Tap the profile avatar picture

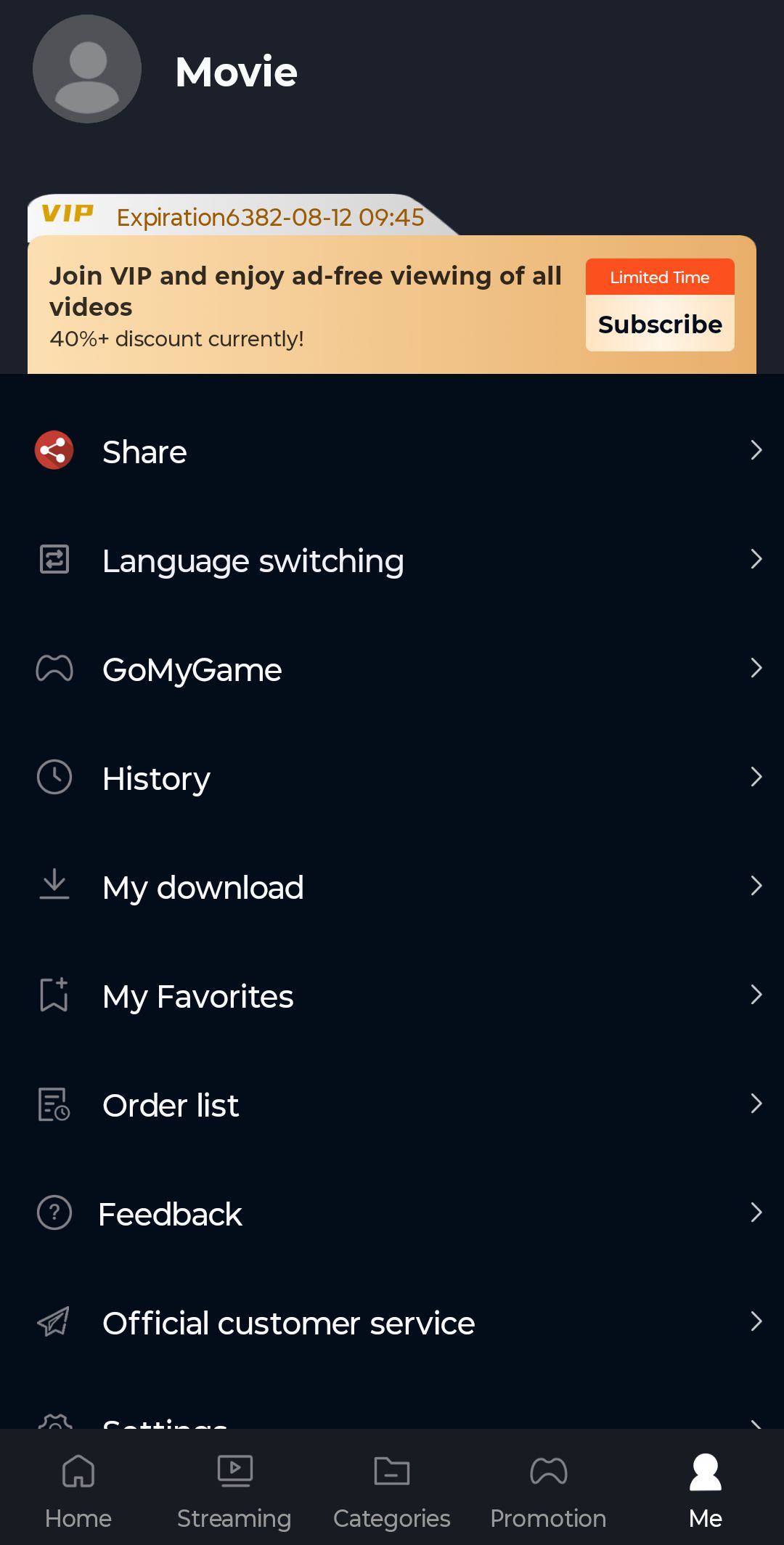(87, 70)
